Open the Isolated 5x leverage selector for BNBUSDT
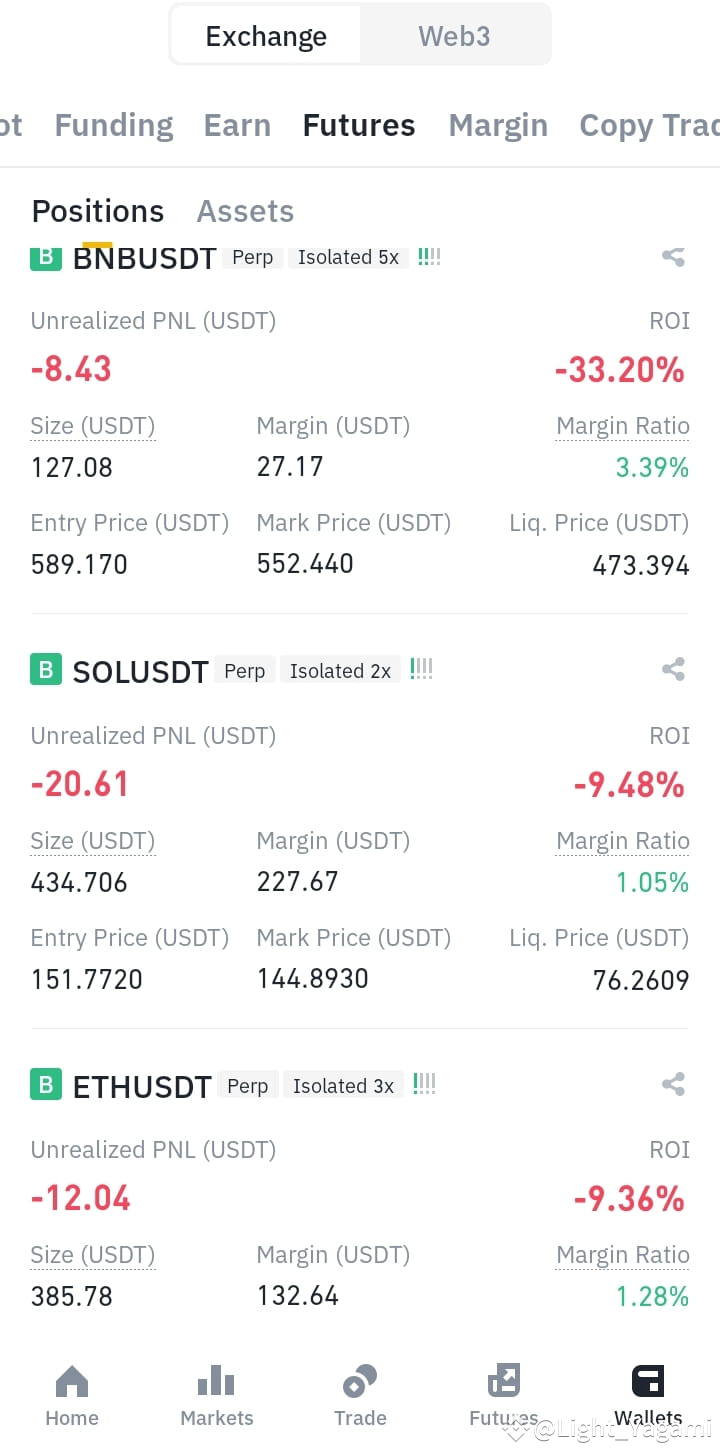Screen dimensions: 720x1451 click(348, 257)
